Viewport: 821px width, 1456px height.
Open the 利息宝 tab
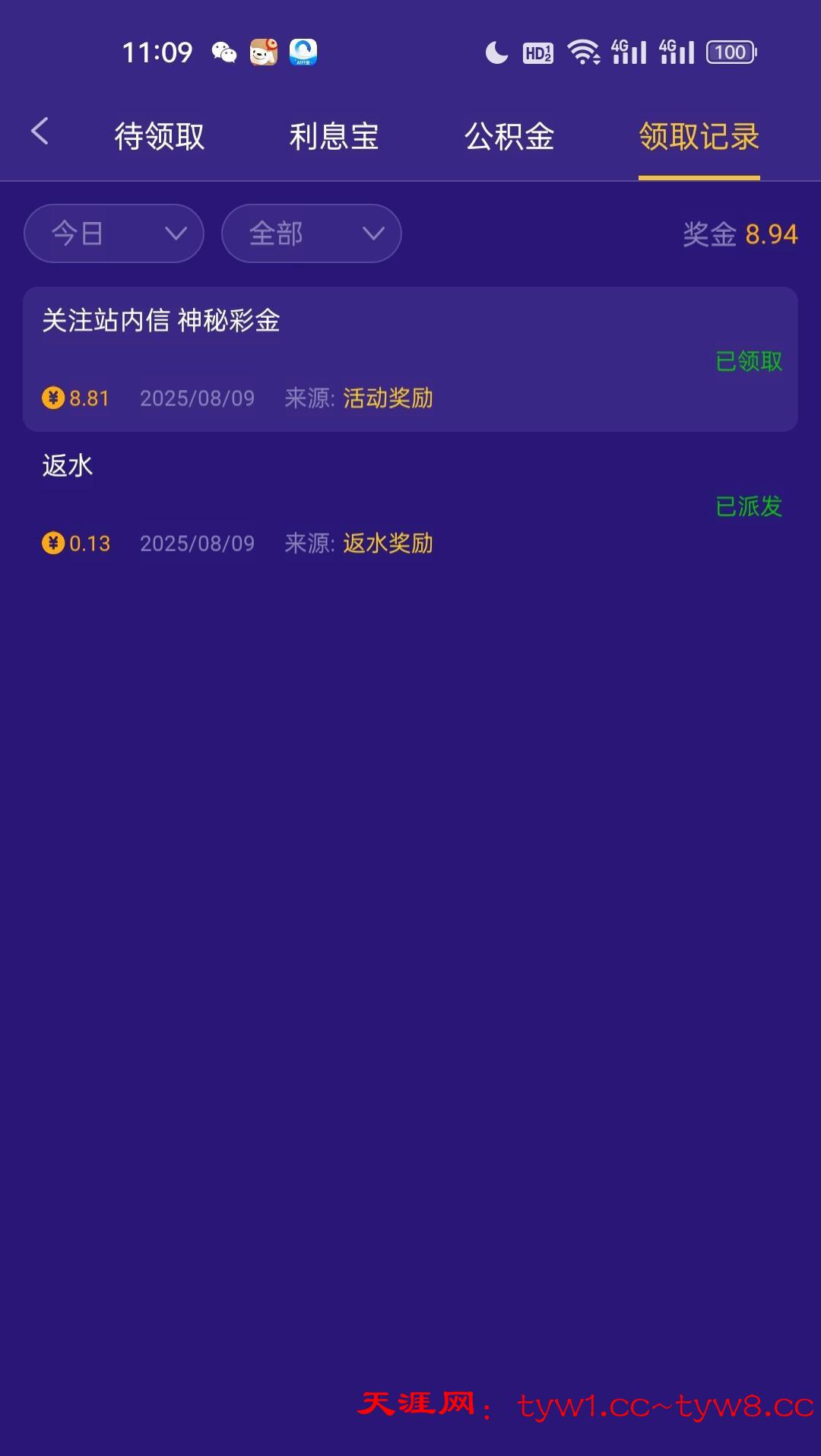334,137
